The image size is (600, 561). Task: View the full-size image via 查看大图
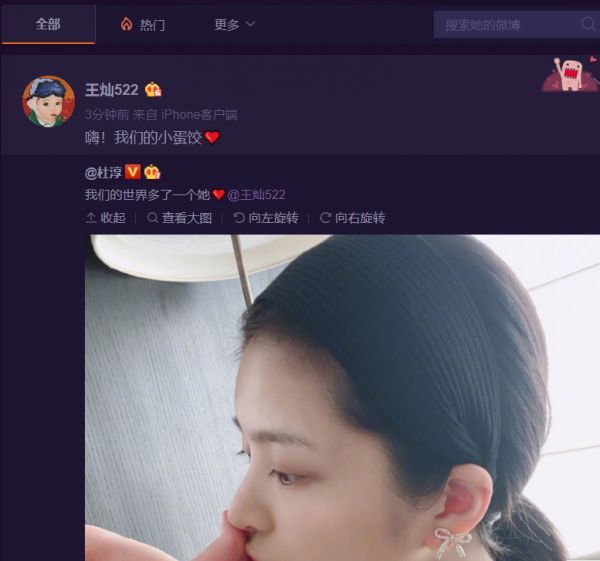click(180, 218)
